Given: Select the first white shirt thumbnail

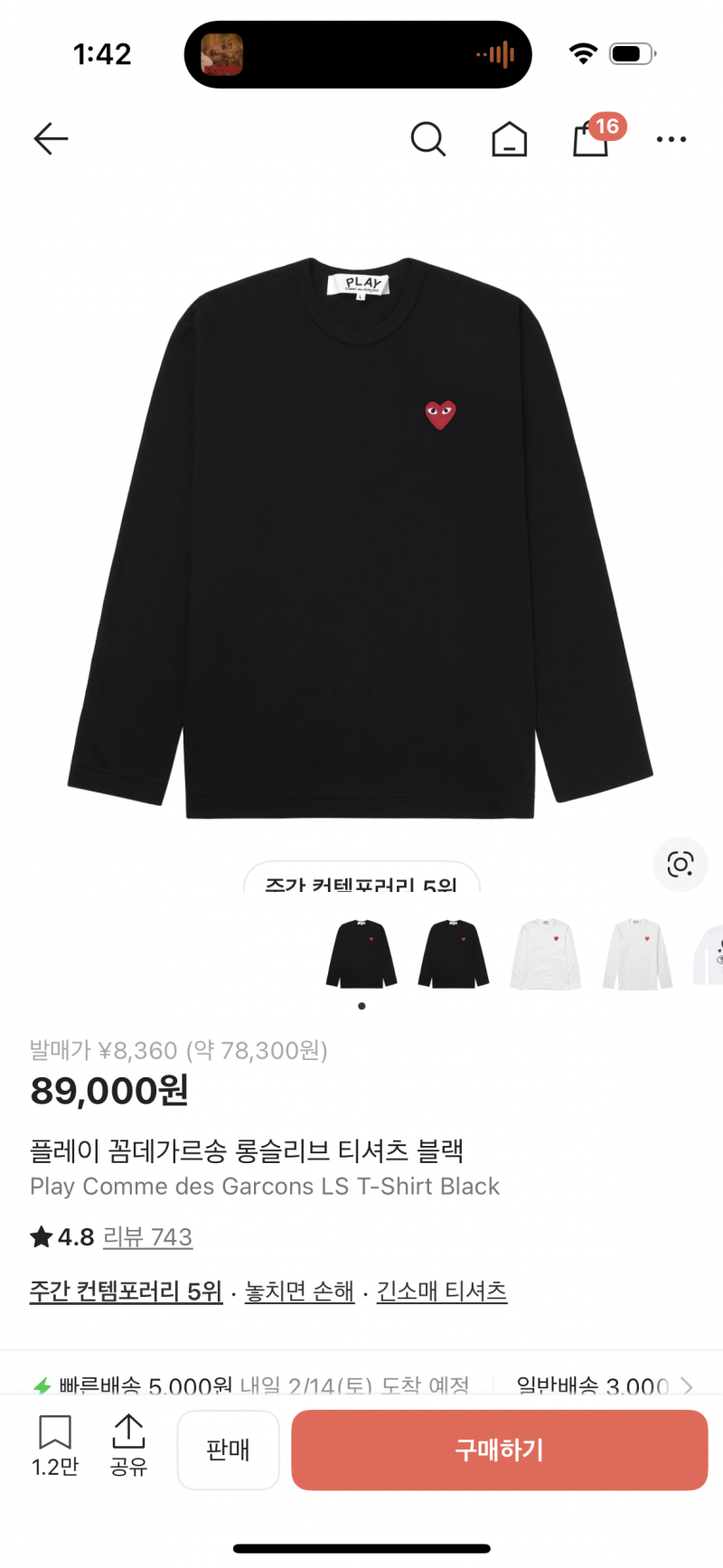Looking at the screenshot, I should pyautogui.click(x=546, y=954).
